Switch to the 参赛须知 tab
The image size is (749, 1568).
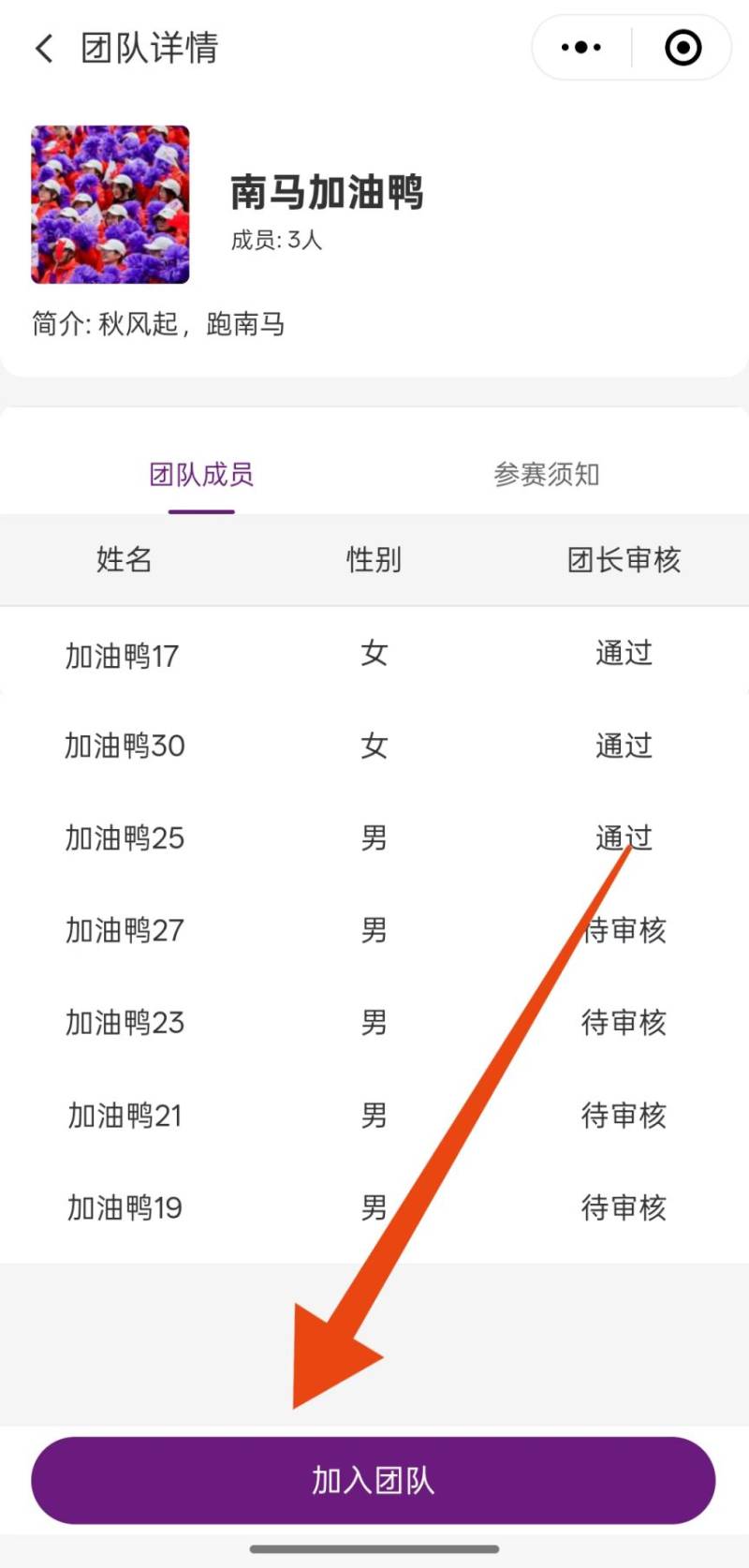pos(547,475)
